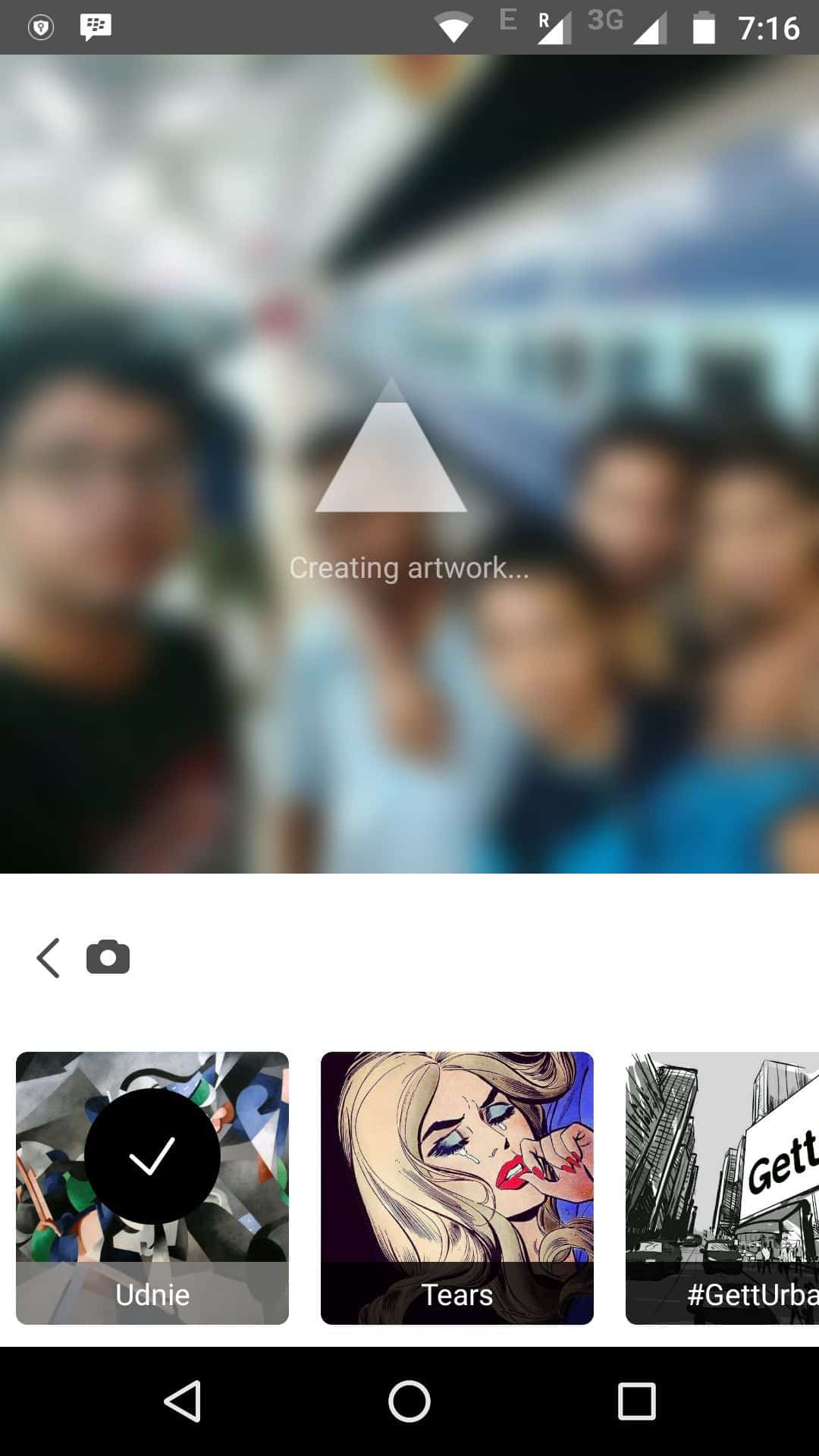The width and height of the screenshot is (819, 1456).
Task: Apply the Tears filter
Action: [457, 1188]
